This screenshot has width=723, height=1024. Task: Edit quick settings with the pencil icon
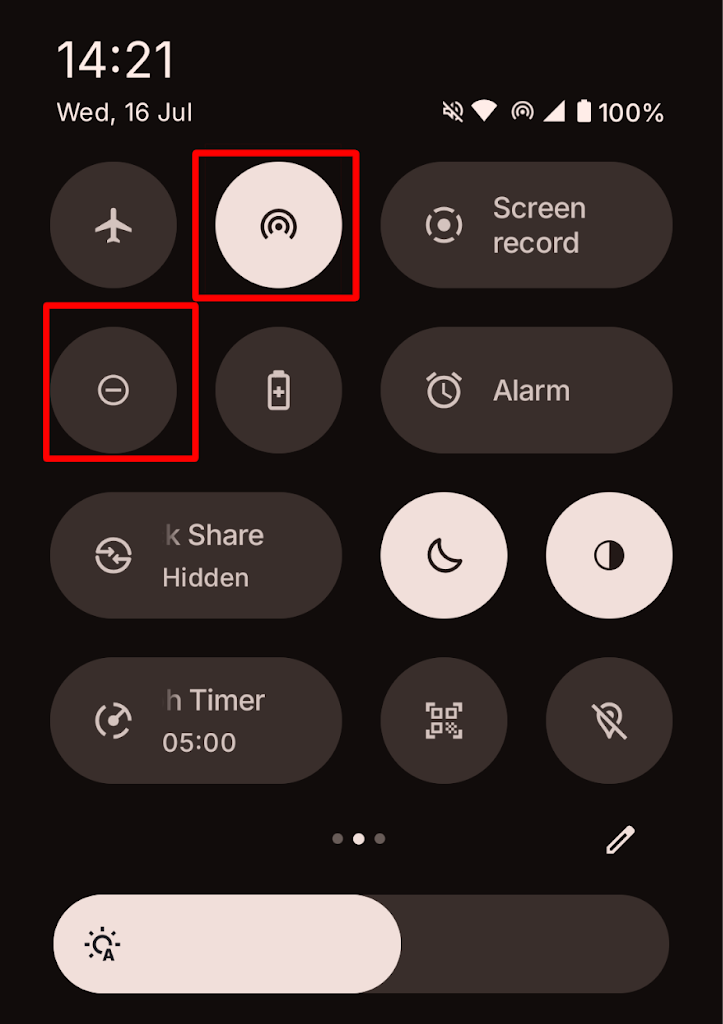pyautogui.click(x=620, y=840)
